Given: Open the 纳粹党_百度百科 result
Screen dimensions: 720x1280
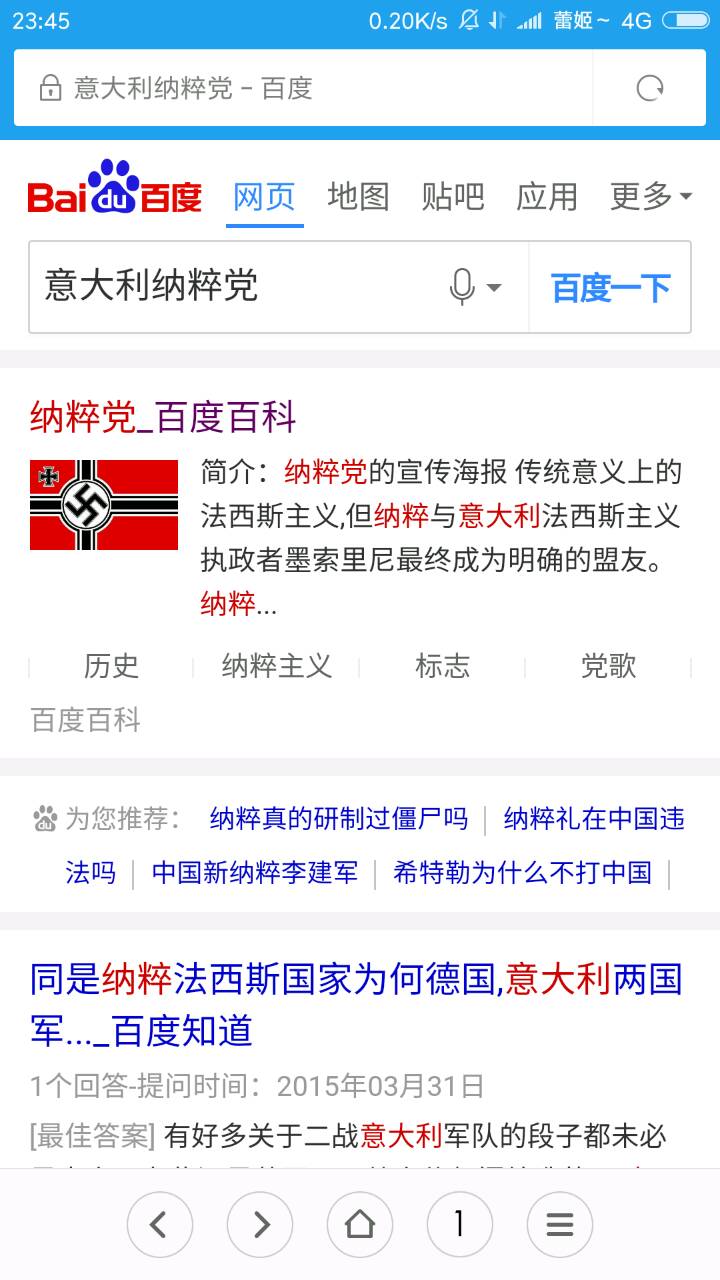Looking at the screenshot, I should click(163, 417).
